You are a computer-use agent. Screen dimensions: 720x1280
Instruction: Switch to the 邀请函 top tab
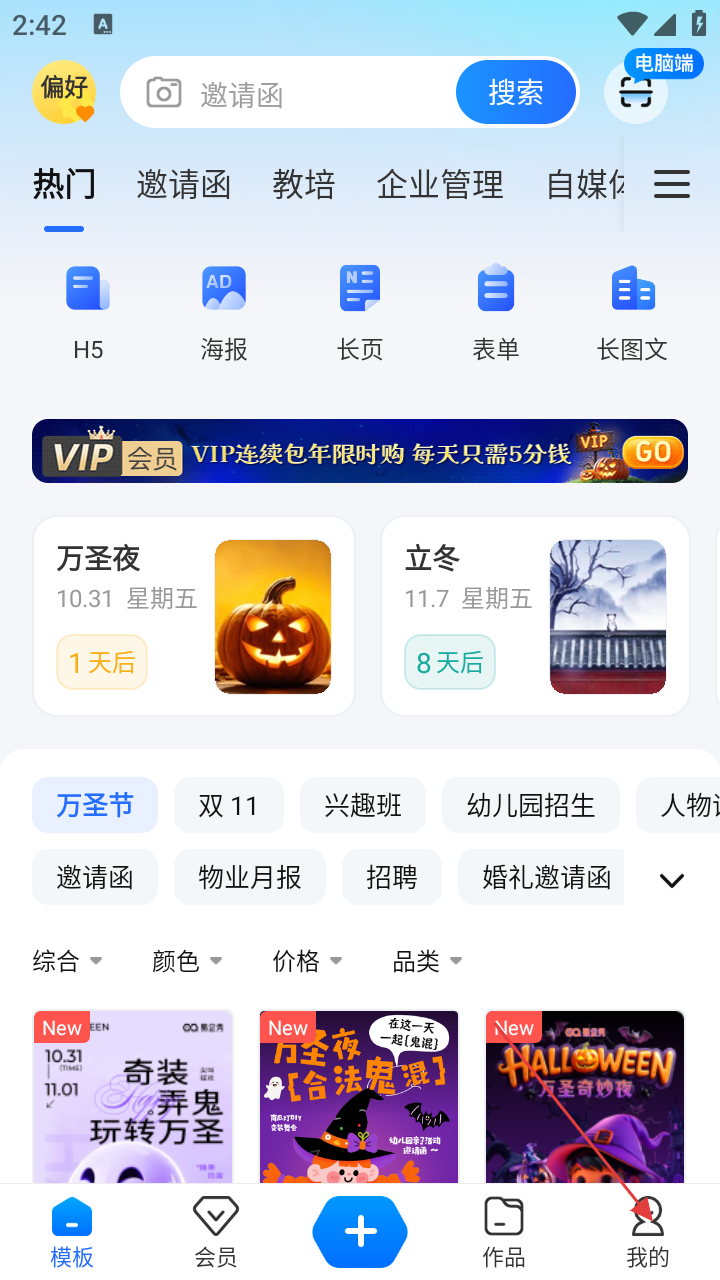[184, 185]
